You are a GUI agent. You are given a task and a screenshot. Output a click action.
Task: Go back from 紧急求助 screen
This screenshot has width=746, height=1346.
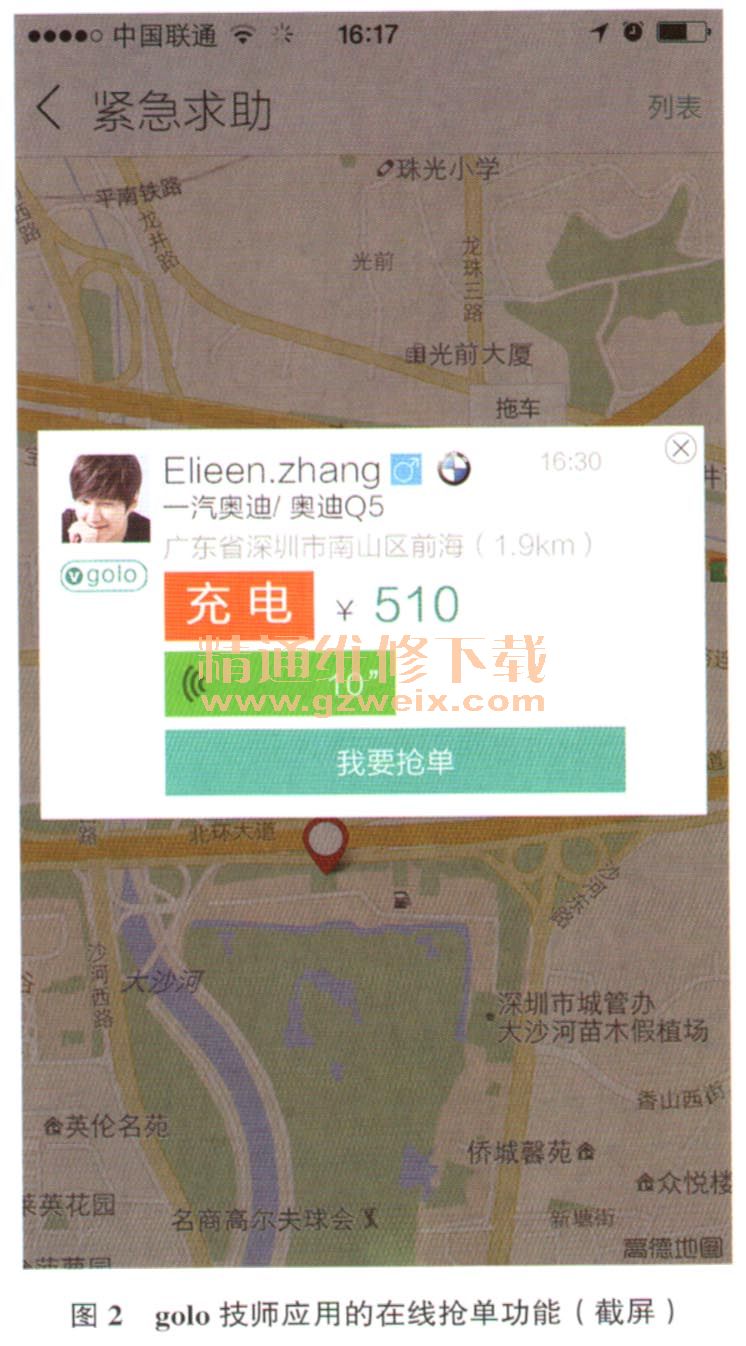47,109
